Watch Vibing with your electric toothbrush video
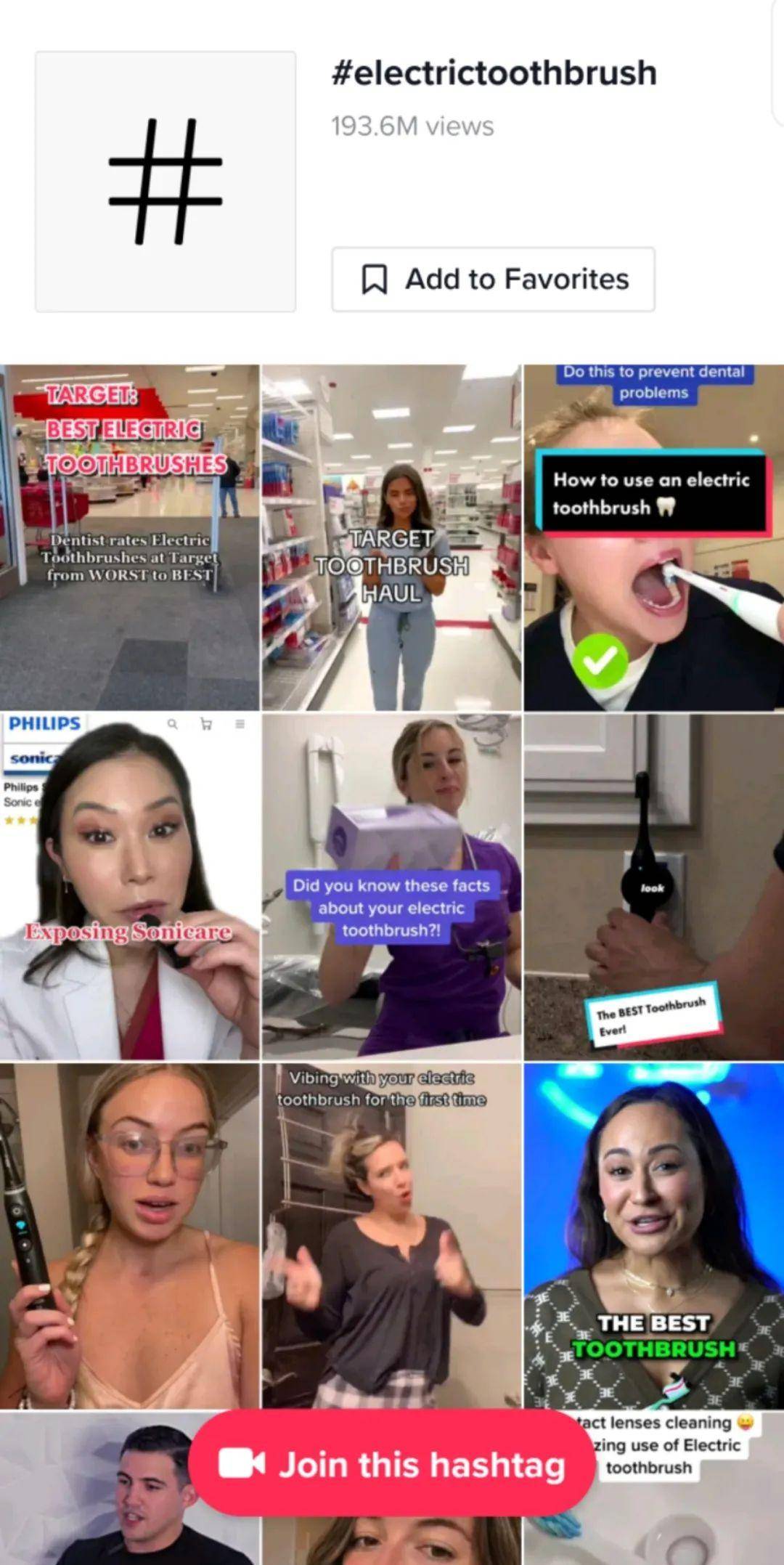Image resolution: width=784 pixels, height=1565 pixels. [x=391, y=1235]
